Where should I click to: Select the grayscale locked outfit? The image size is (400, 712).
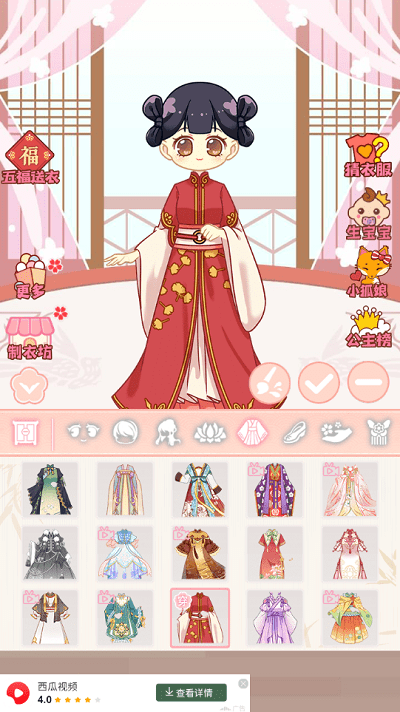(x=50, y=554)
